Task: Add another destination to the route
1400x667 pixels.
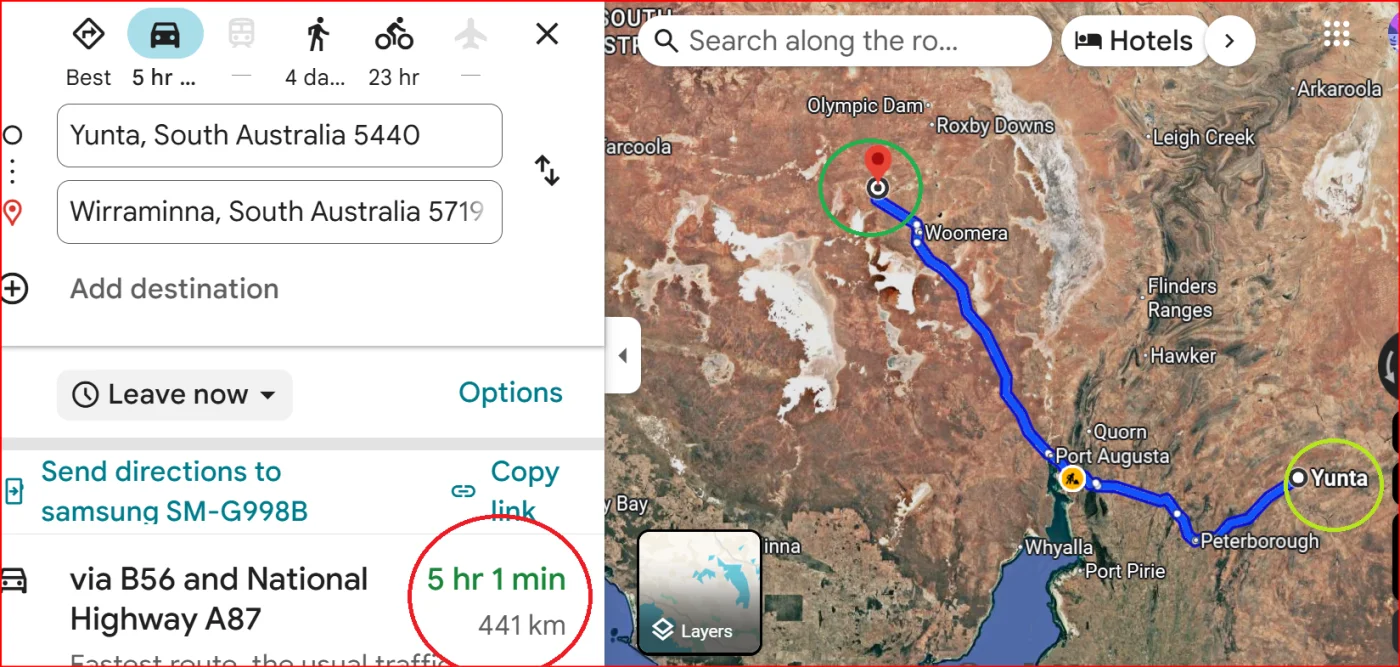Action: pyautogui.click(x=173, y=289)
